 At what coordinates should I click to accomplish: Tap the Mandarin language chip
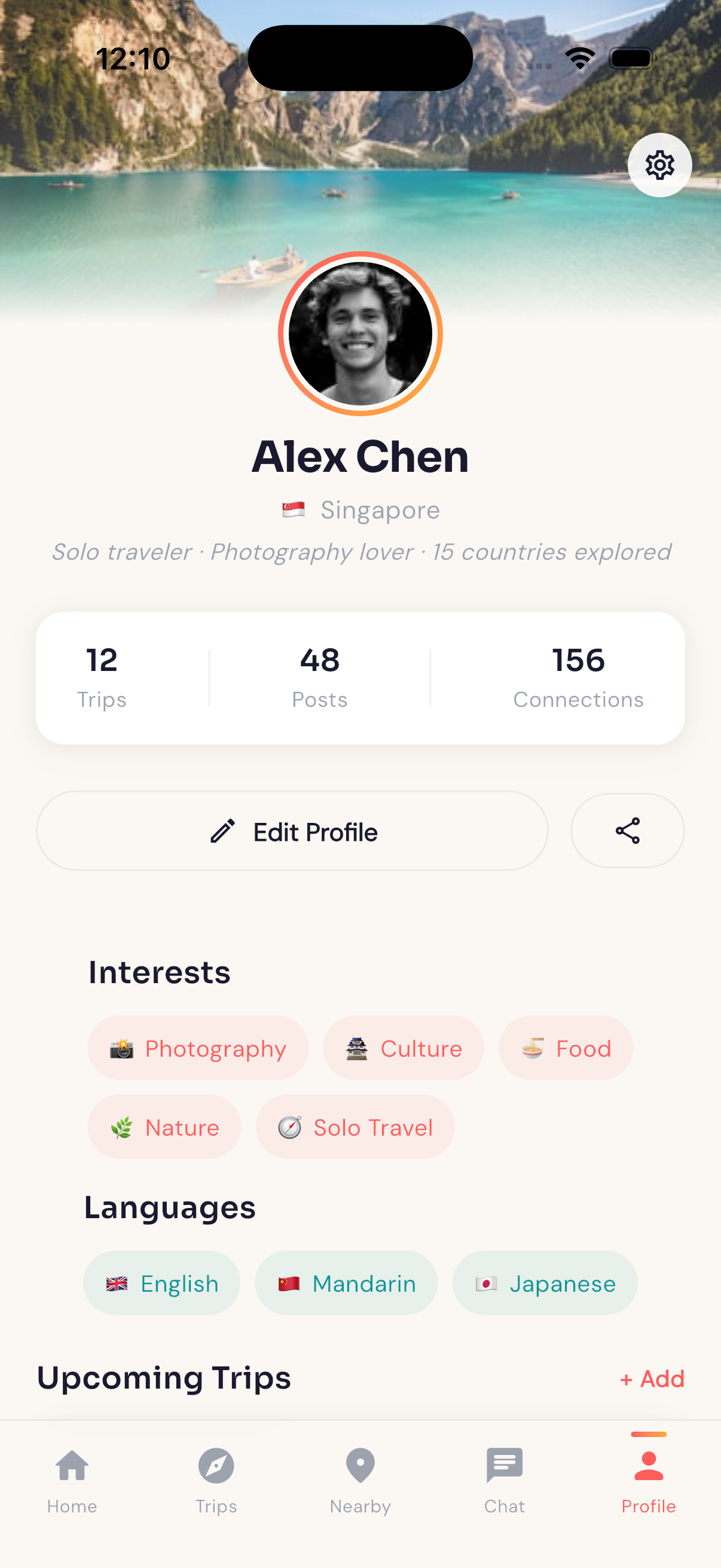point(346,1283)
